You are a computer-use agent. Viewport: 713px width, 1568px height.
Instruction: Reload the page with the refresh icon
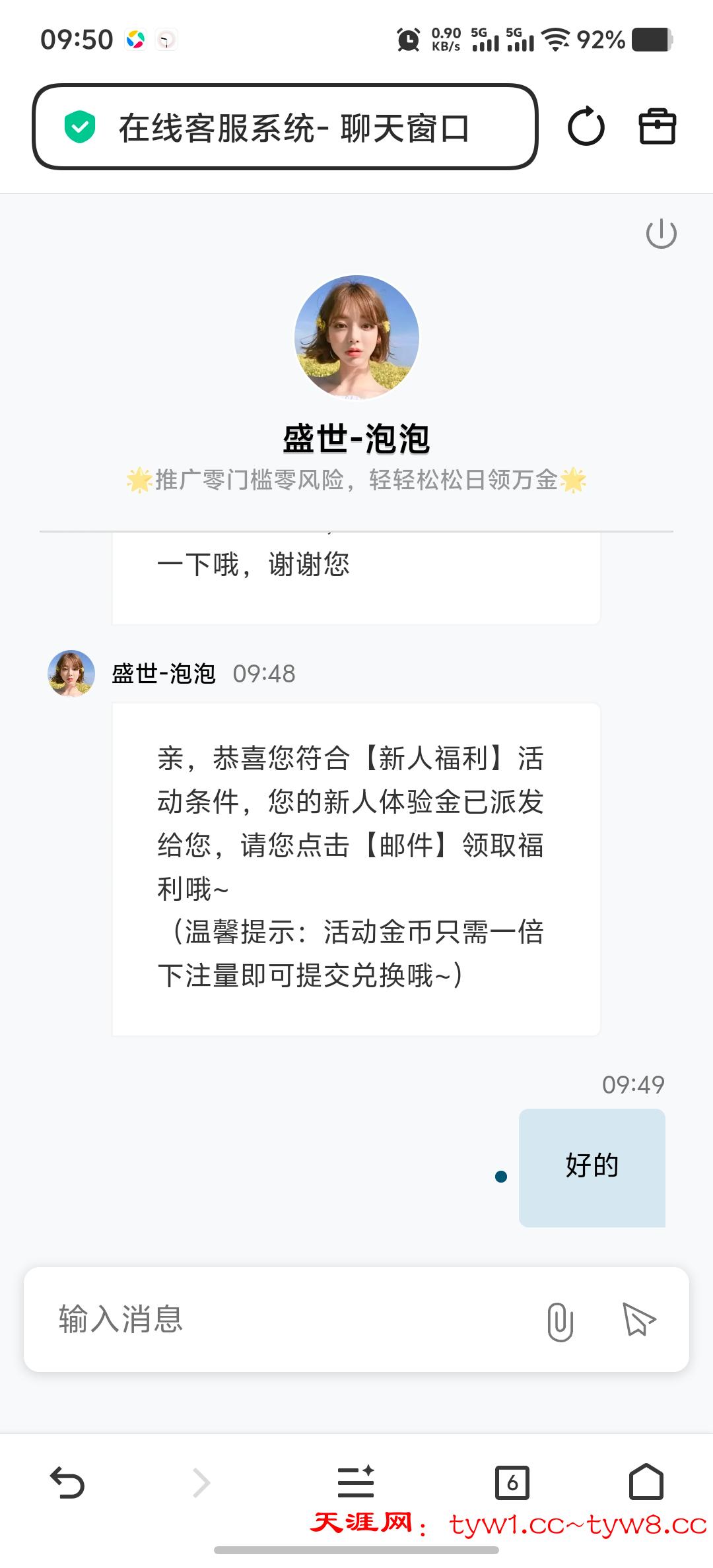586,127
